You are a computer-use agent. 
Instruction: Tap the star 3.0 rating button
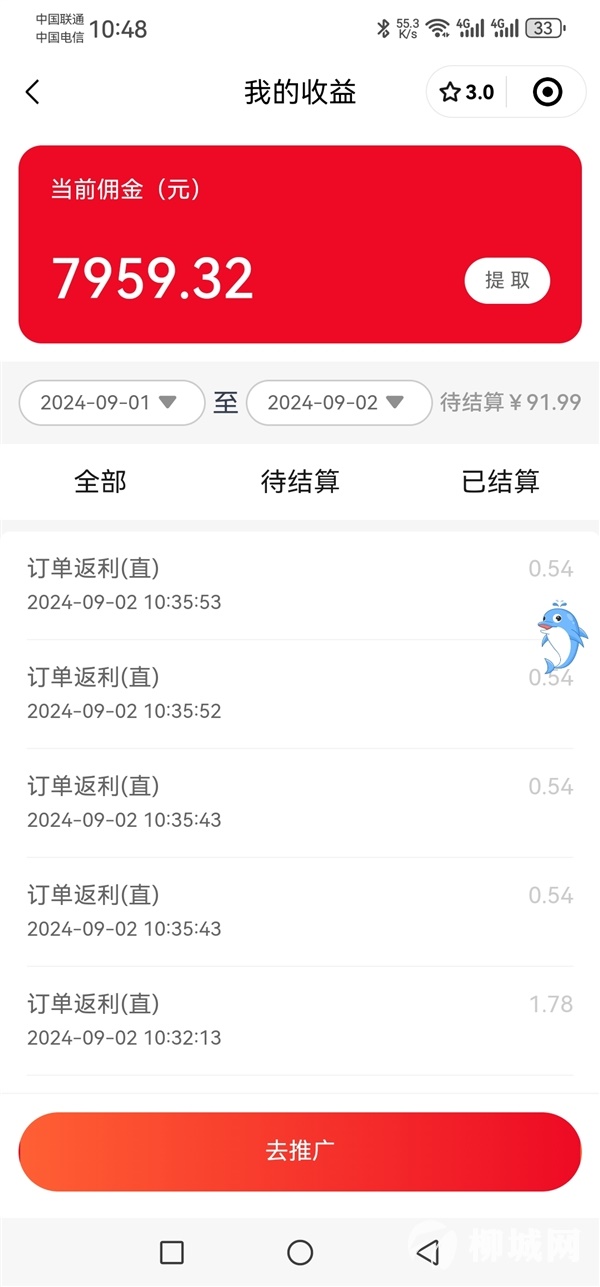467,93
